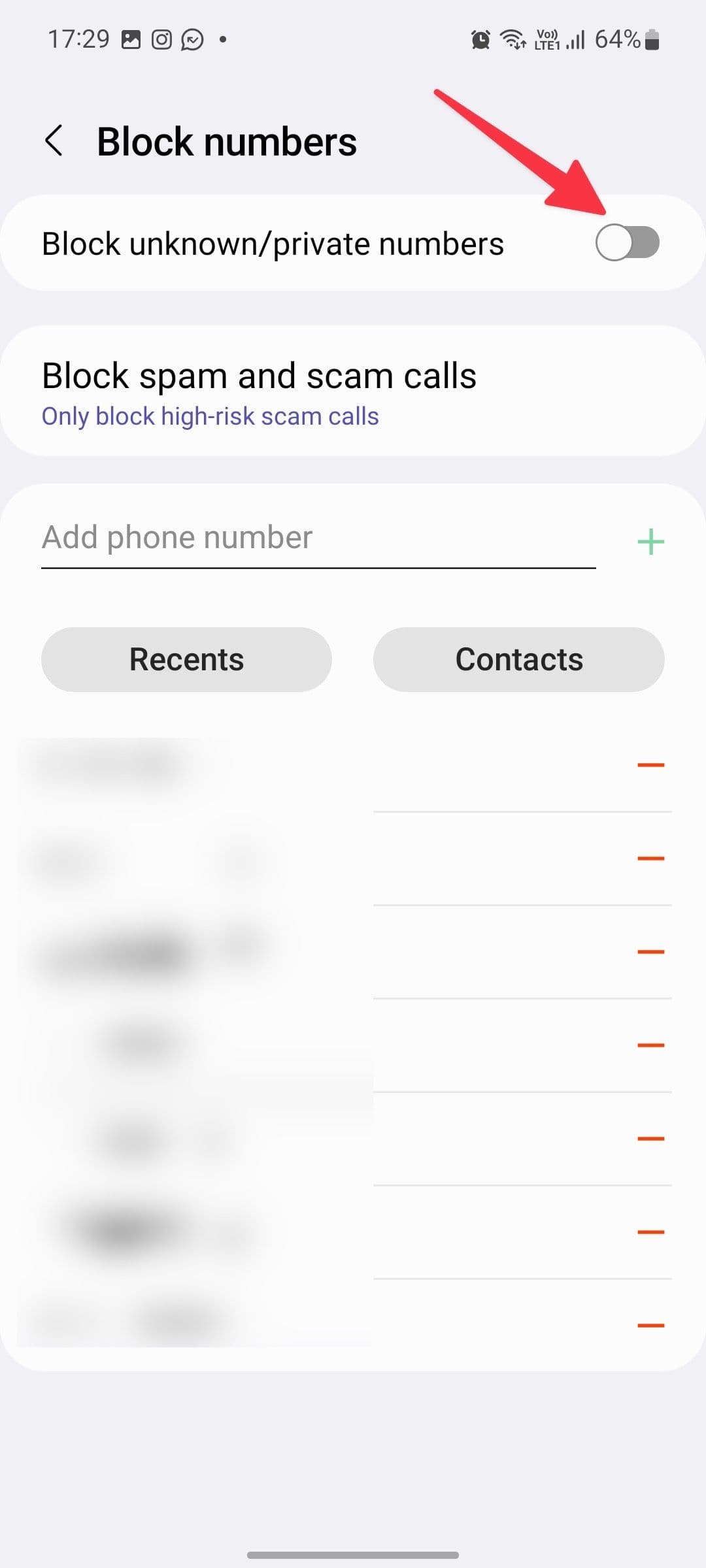Tap the Add phone number input field
Screen dimensions: 706x1568
coord(261,537)
